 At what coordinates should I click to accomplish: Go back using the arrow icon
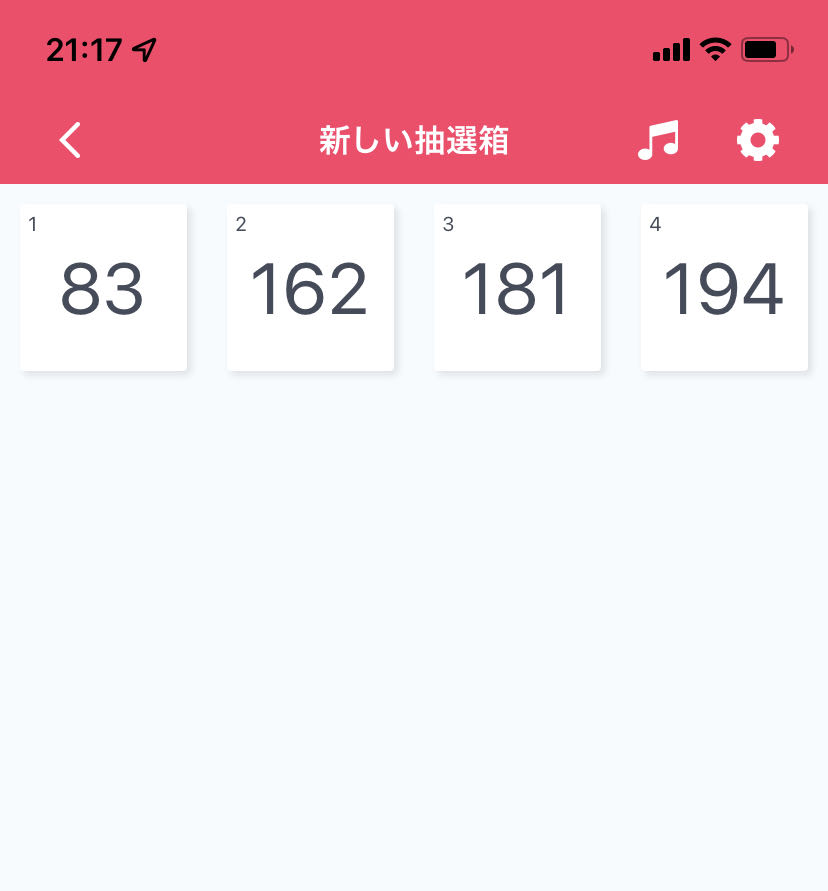(69, 141)
